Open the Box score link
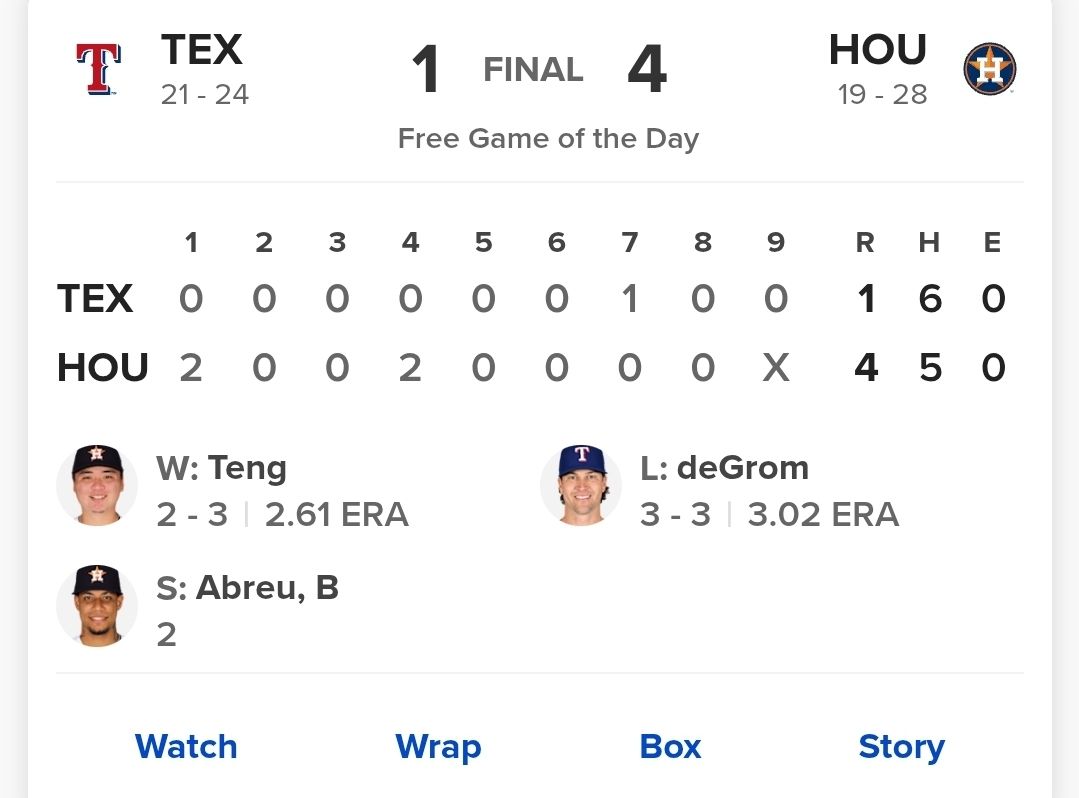Image resolution: width=1079 pixels, height=798 pixels. click(670, 746)
